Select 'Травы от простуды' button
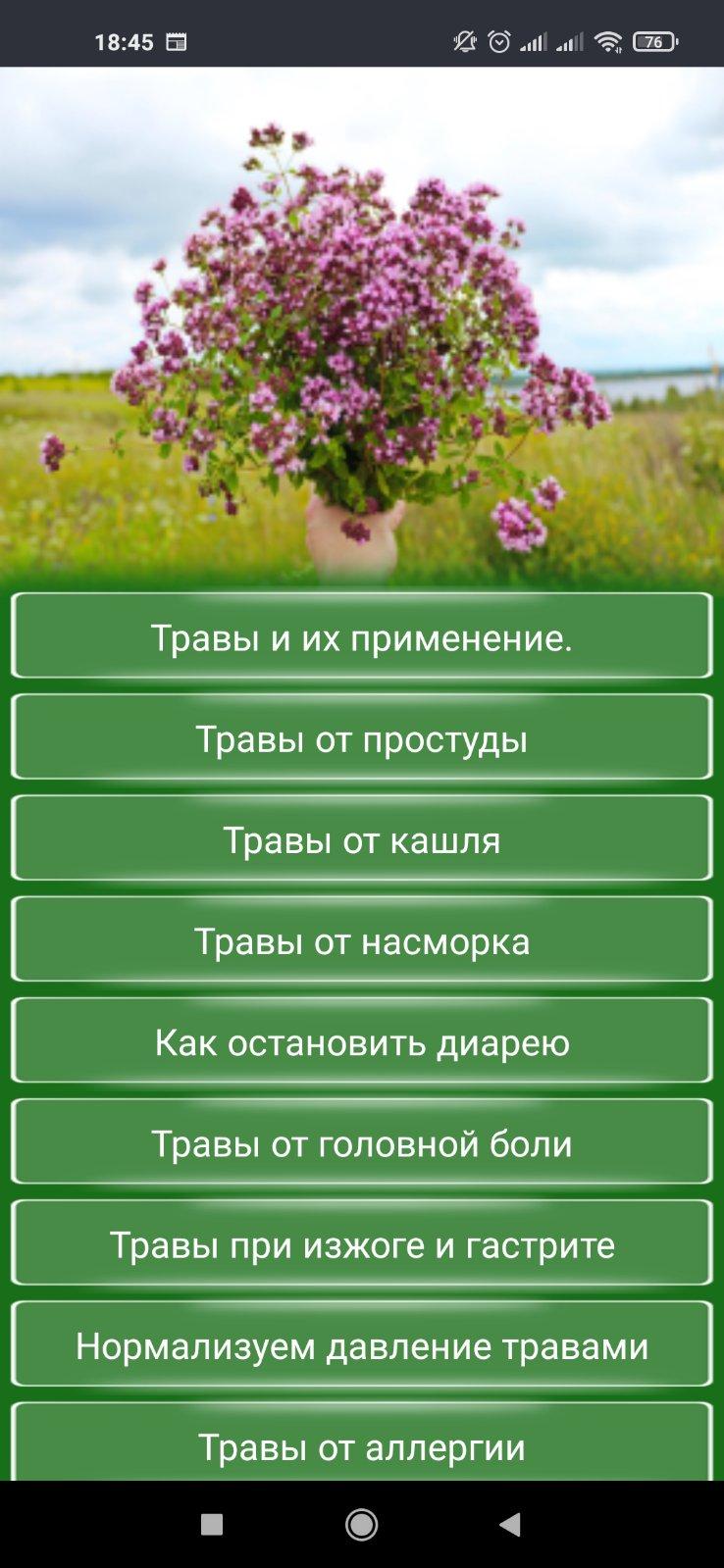 point(361,737)
